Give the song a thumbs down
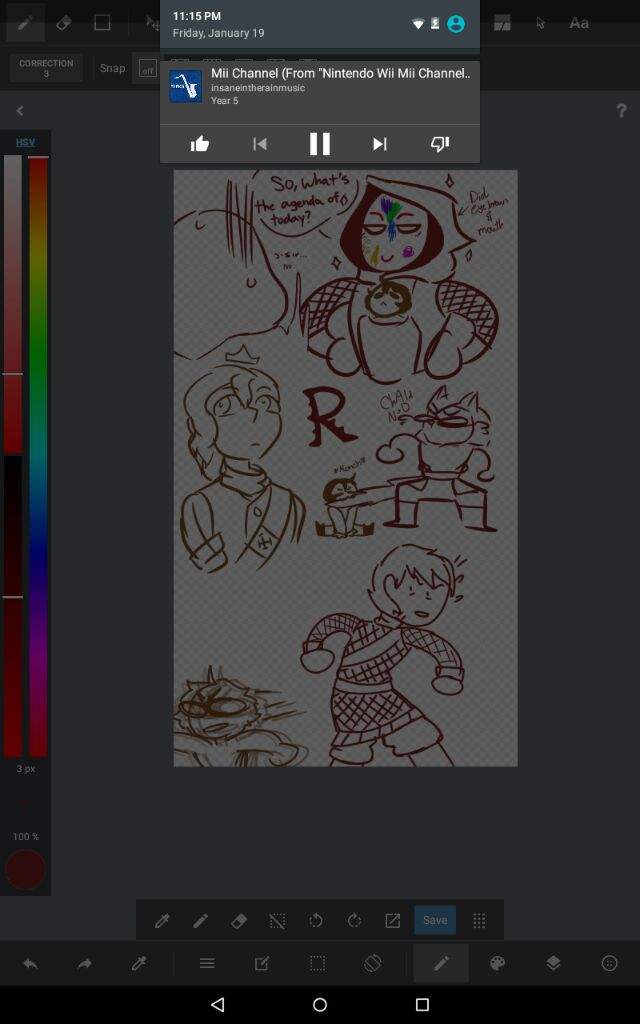The width and height of the screenshot is (640, 1024). 439,144
